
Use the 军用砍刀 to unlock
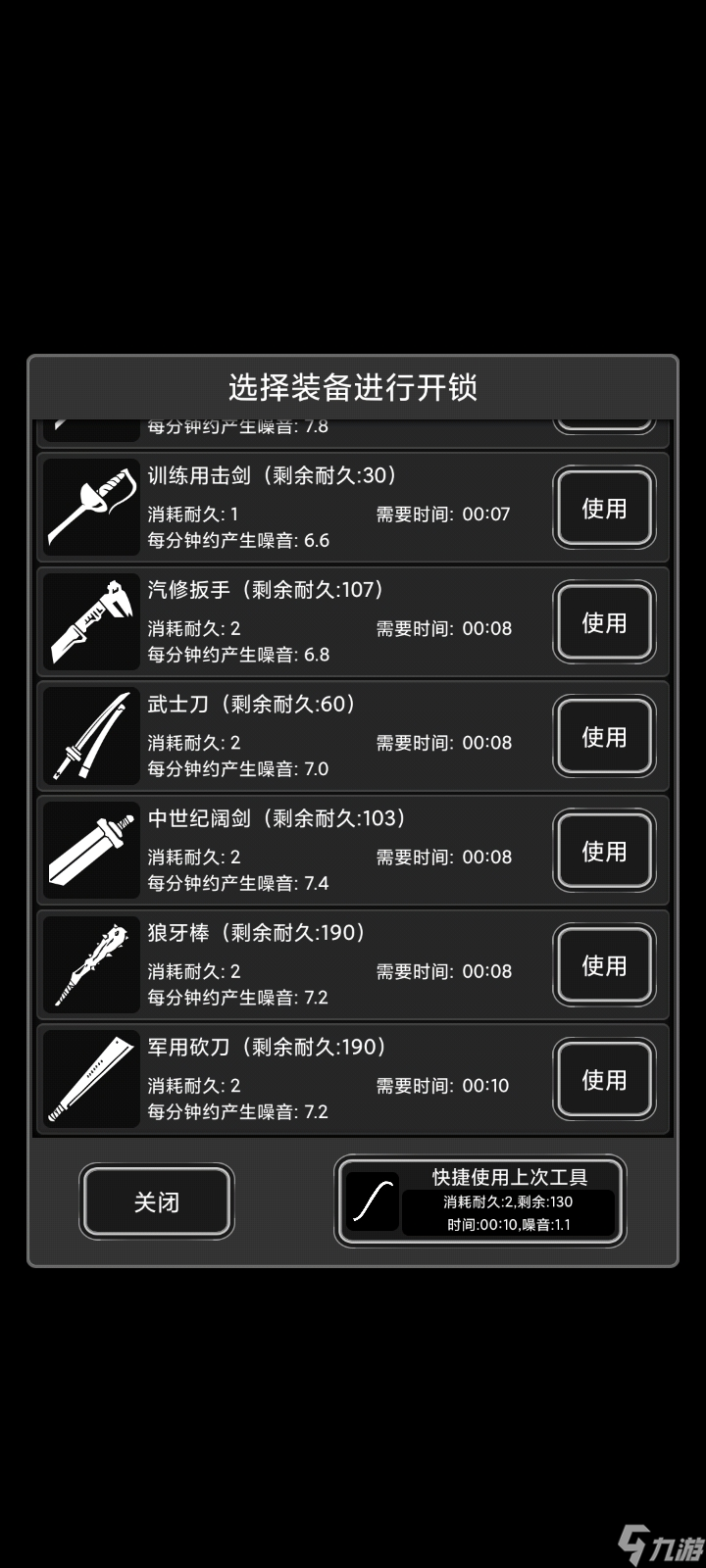[603, 1080]
